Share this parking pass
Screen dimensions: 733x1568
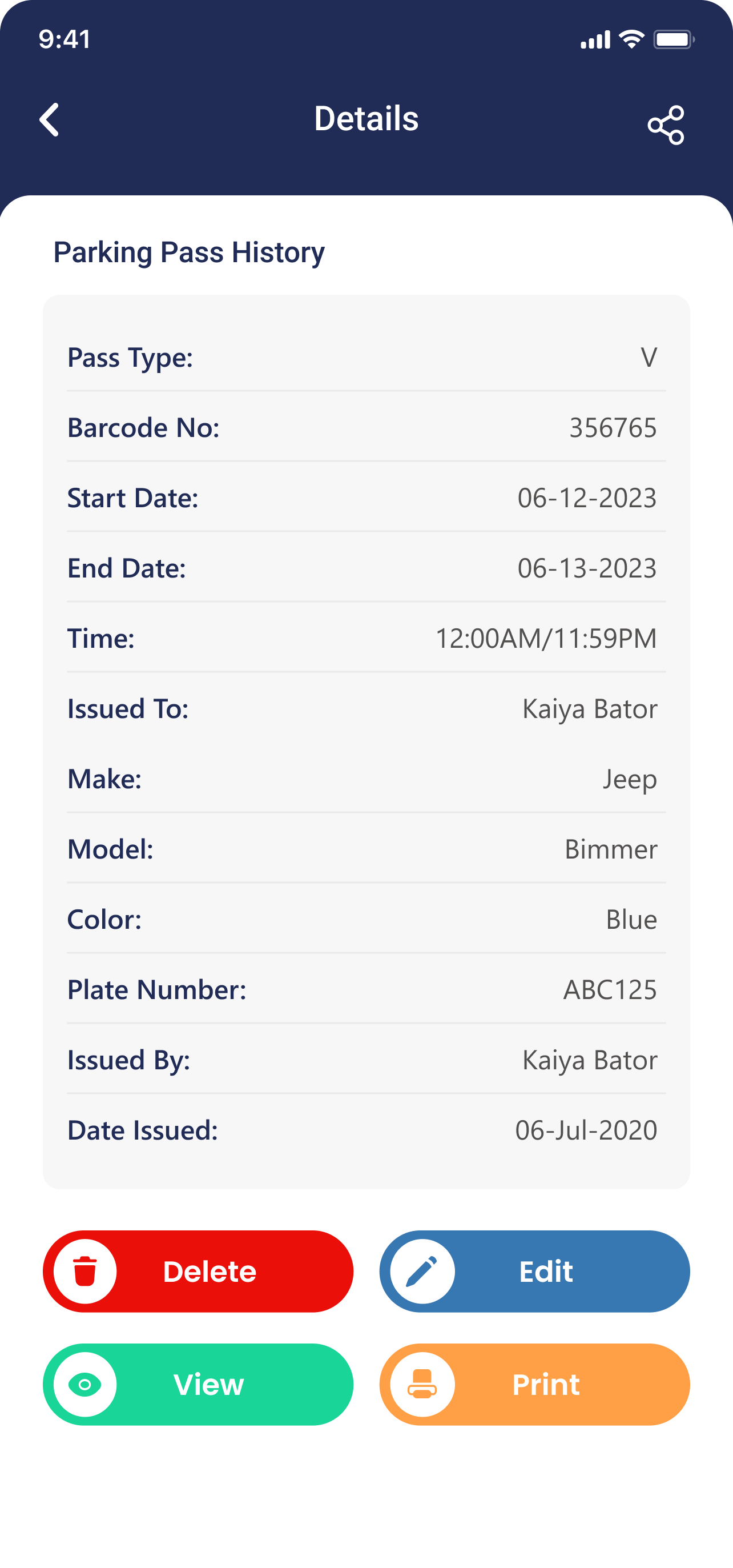[666, 125]
